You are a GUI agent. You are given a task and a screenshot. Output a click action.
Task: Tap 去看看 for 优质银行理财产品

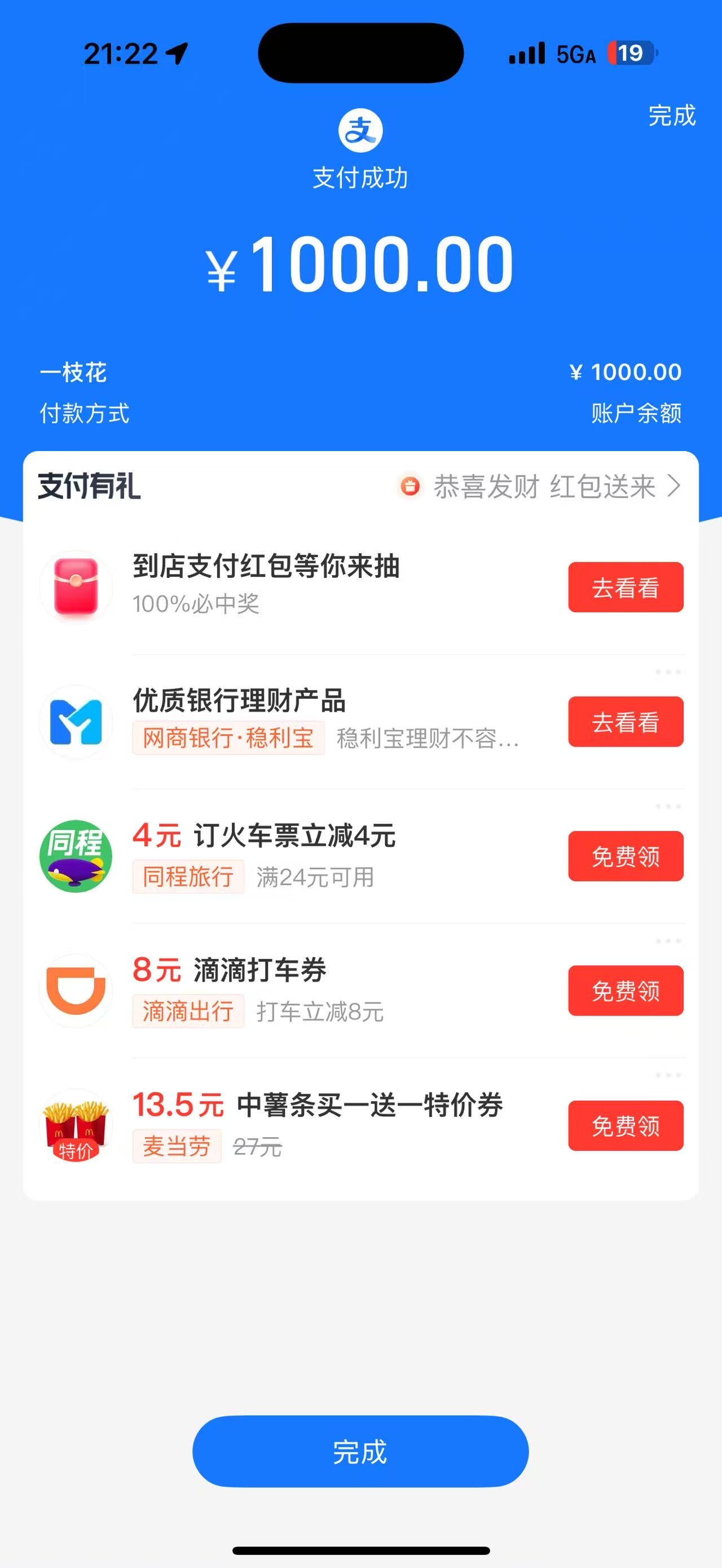pyautogui.click(x=625, y=722)
